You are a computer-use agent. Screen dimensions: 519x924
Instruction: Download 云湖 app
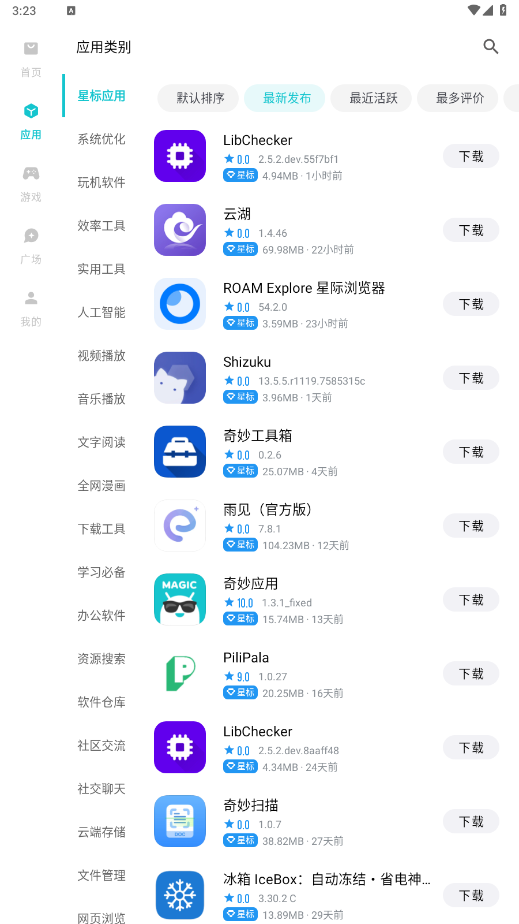471,230
